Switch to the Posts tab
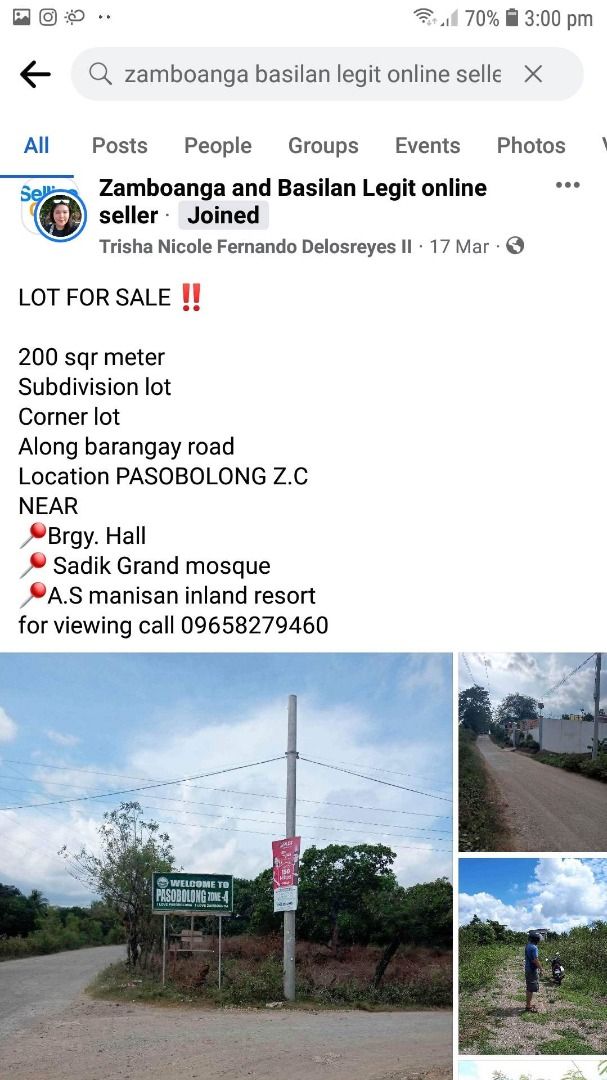Image resolution: width=607 pixels, height=1080 pixels. [120, 146]
